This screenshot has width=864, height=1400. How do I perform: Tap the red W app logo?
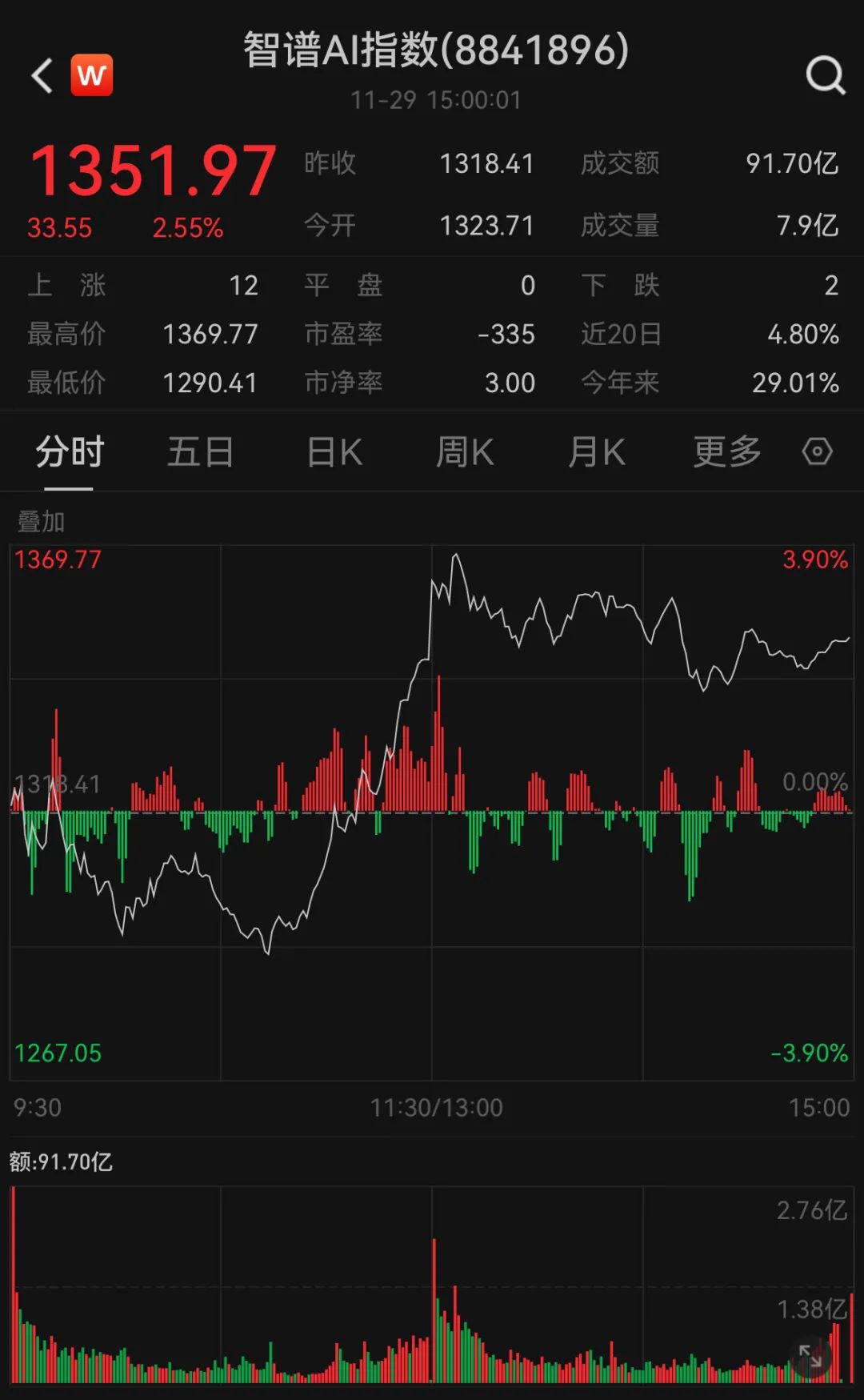click(92, 76)
